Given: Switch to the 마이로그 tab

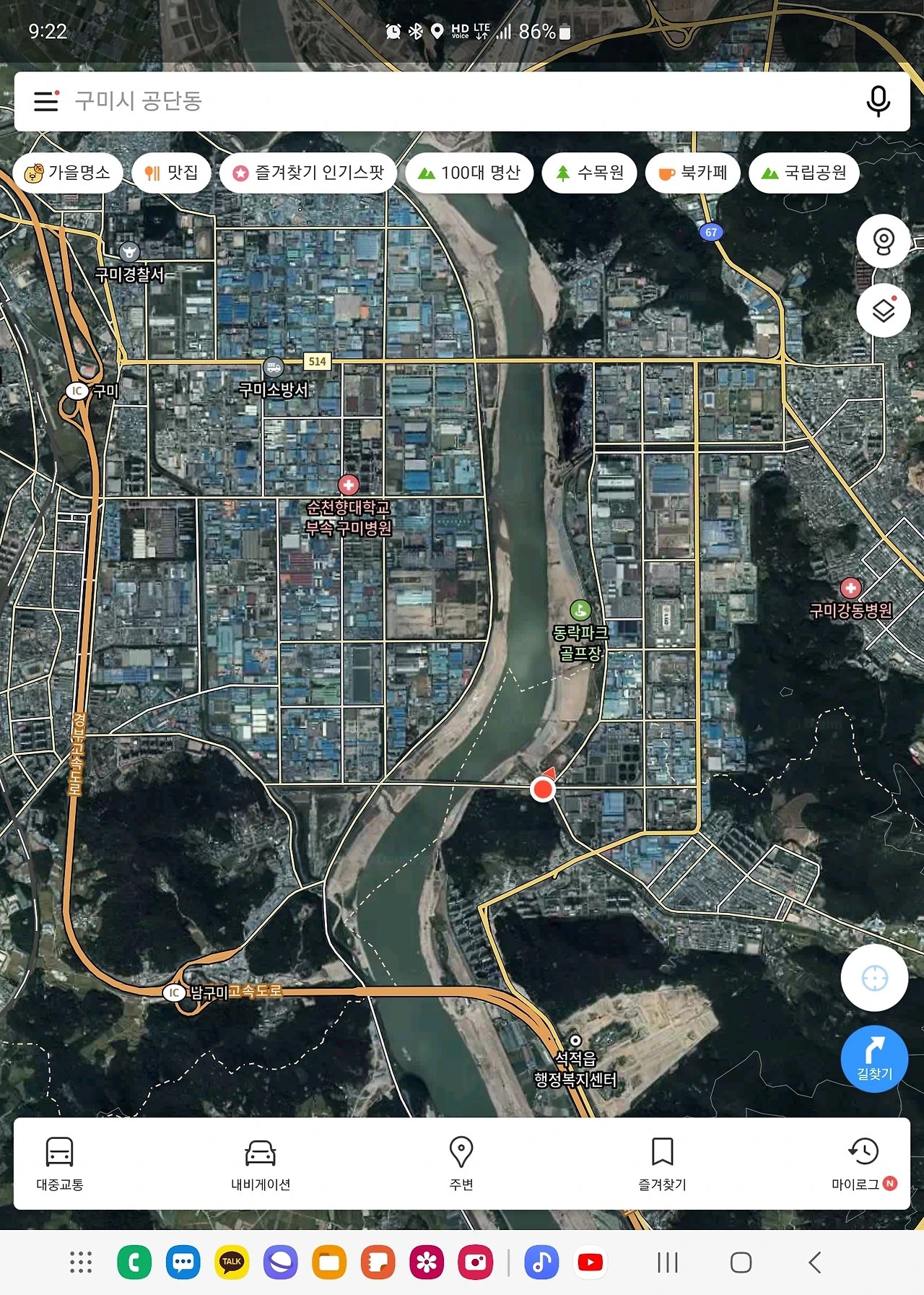Looking at the screenshot, I should tap(863, 1163).
